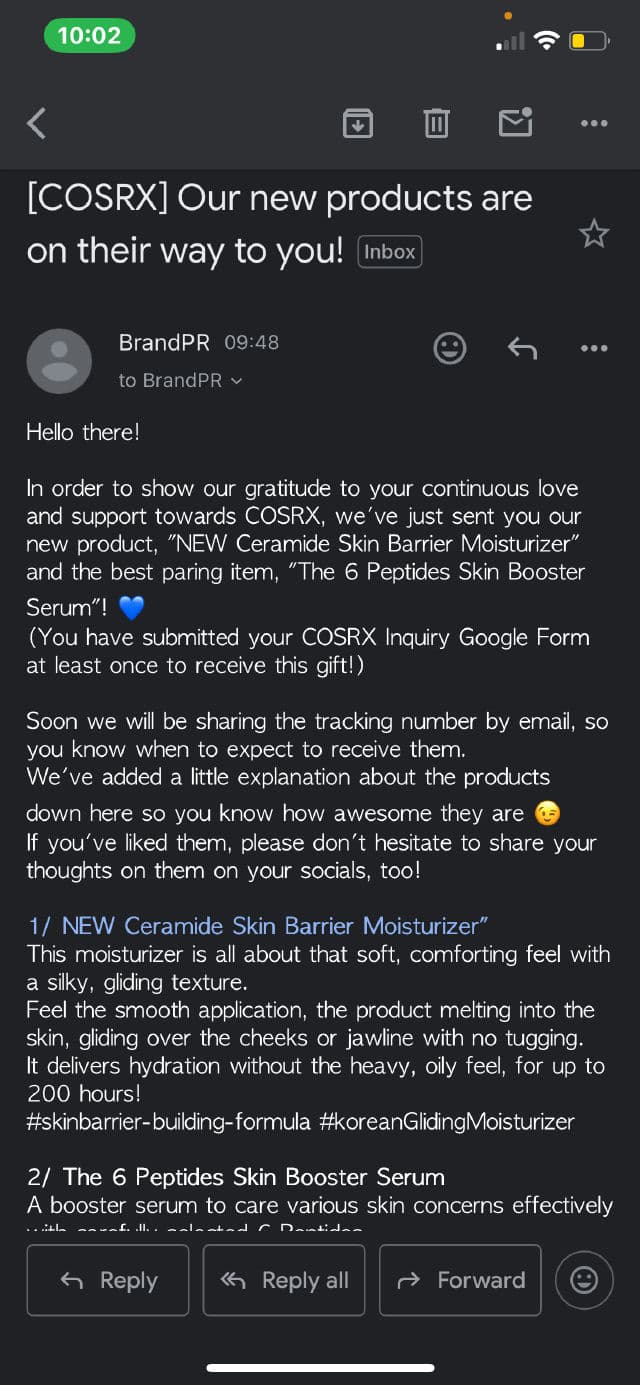640x1385 pixels.
Task: Tap the Inbox label chip
Action: 390,252
